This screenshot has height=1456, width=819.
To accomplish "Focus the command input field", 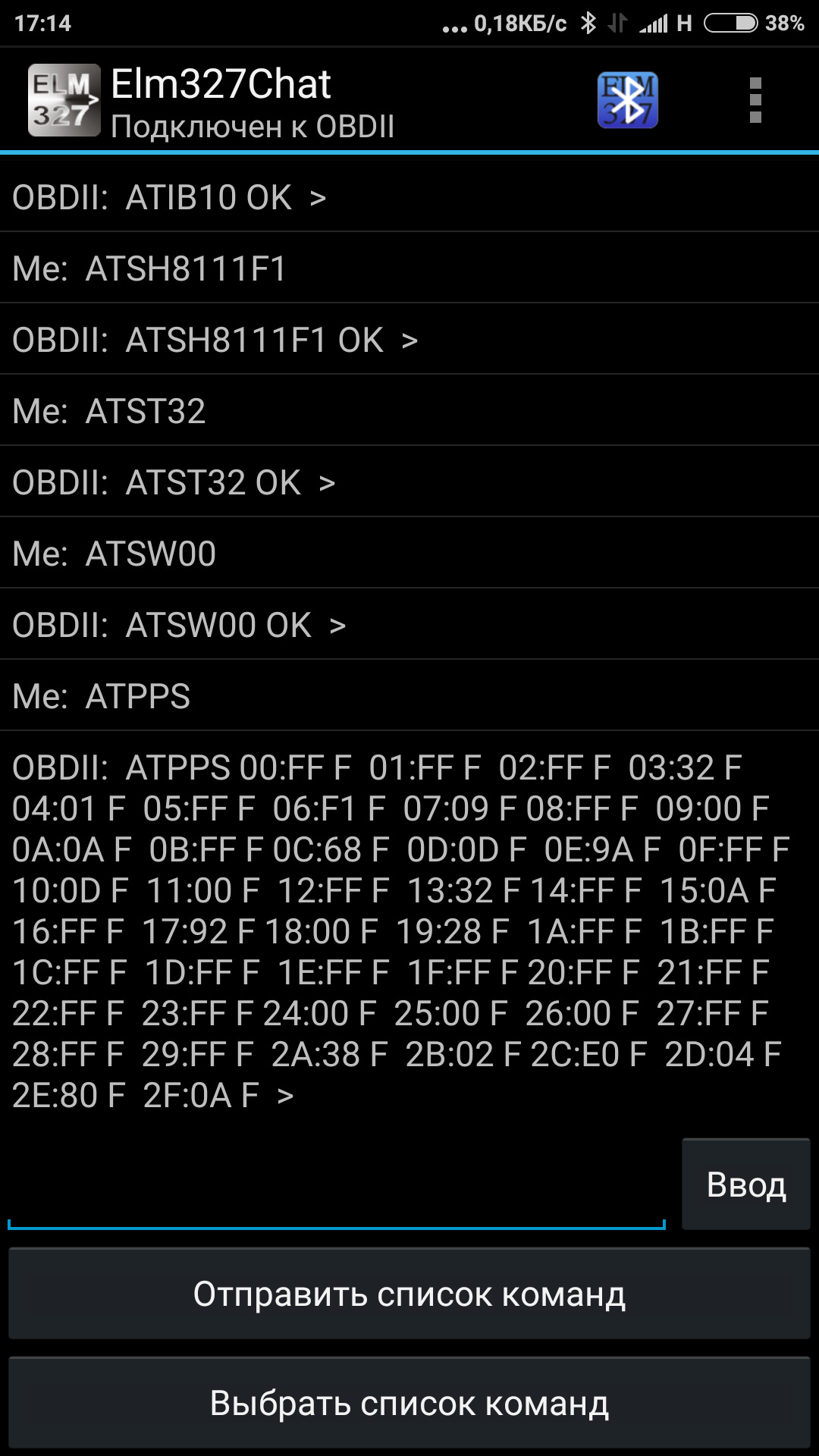I will (x=336, y=1189).
